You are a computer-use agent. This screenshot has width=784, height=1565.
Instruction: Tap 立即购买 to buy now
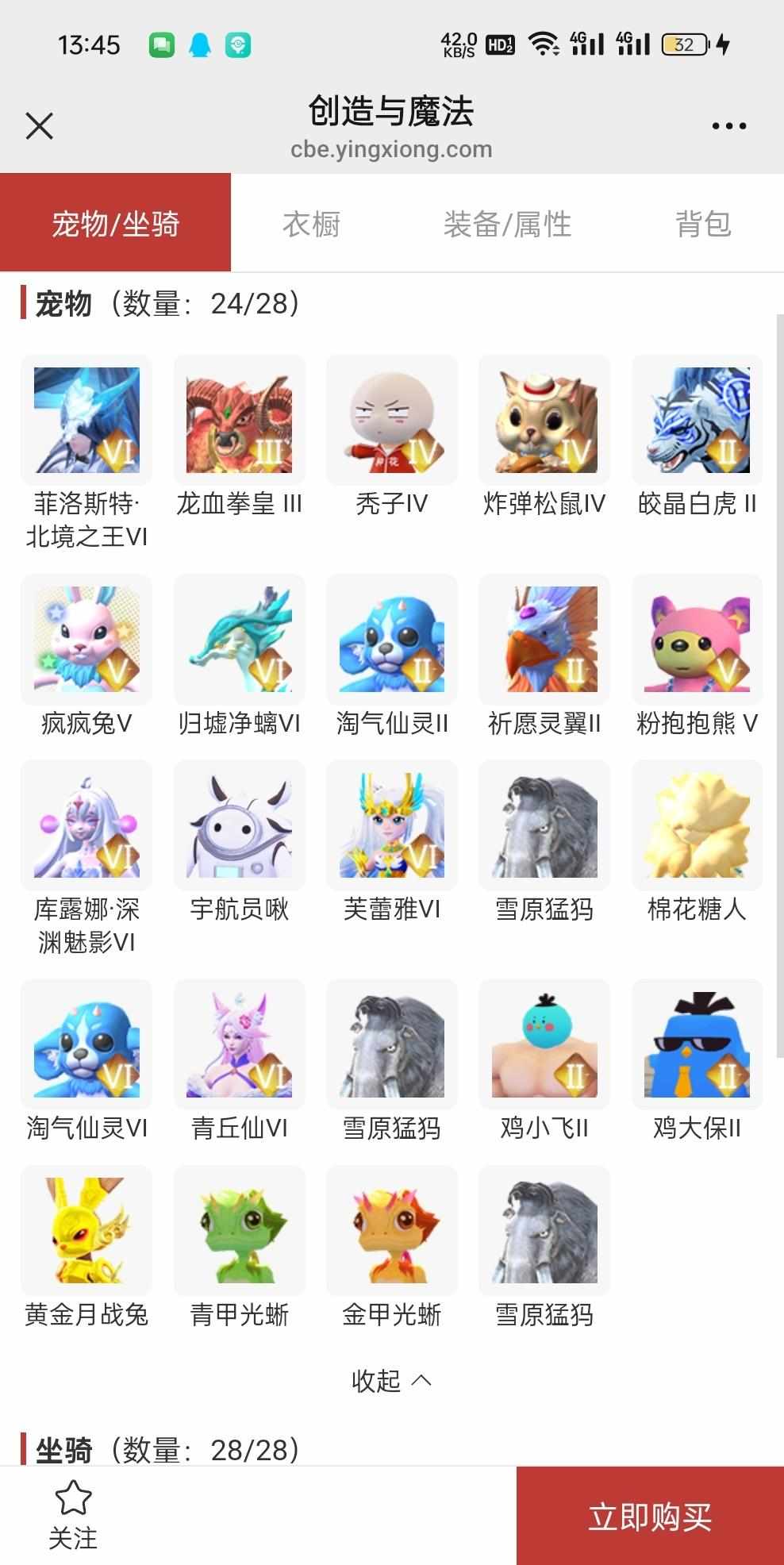click(x=650, y=1516)
